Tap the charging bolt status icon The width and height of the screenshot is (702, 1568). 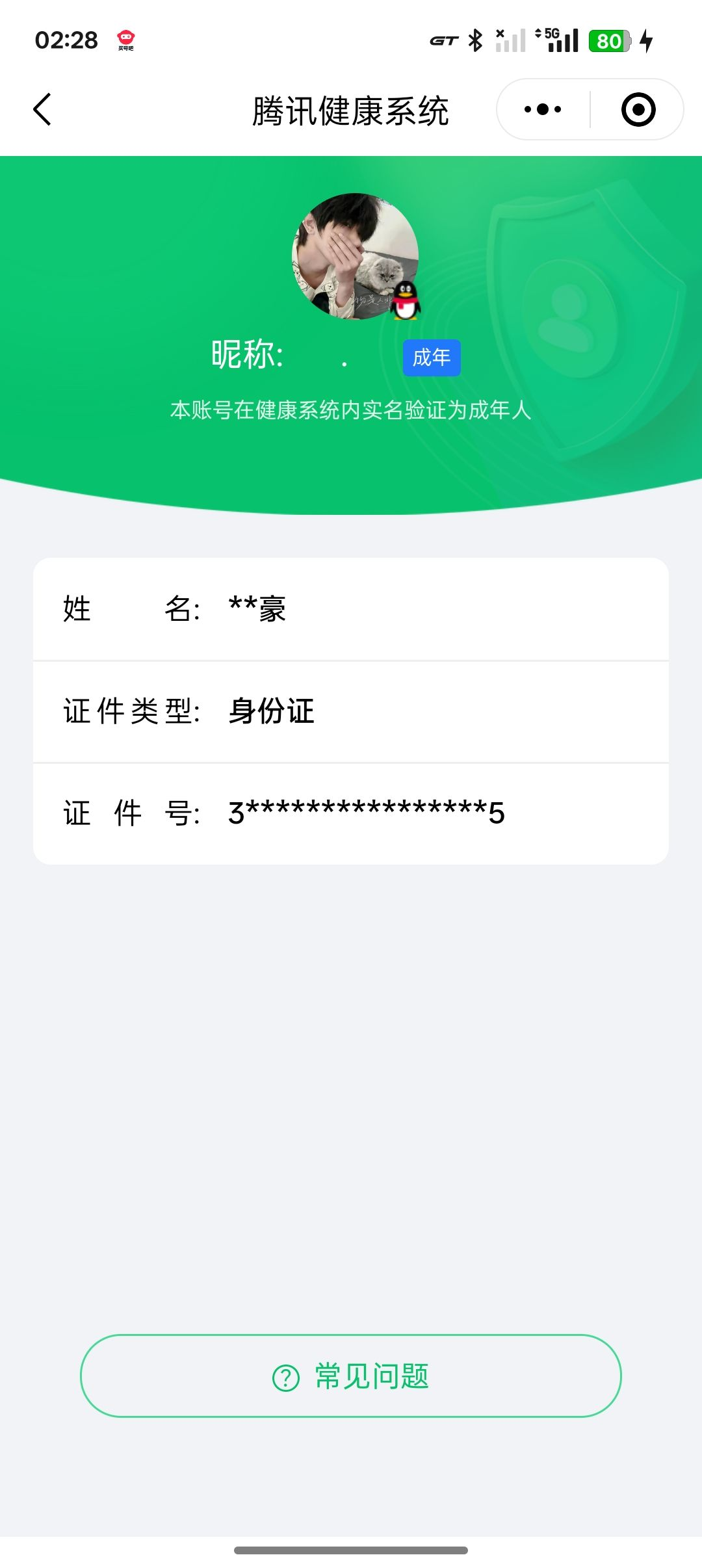click(647, 40)
